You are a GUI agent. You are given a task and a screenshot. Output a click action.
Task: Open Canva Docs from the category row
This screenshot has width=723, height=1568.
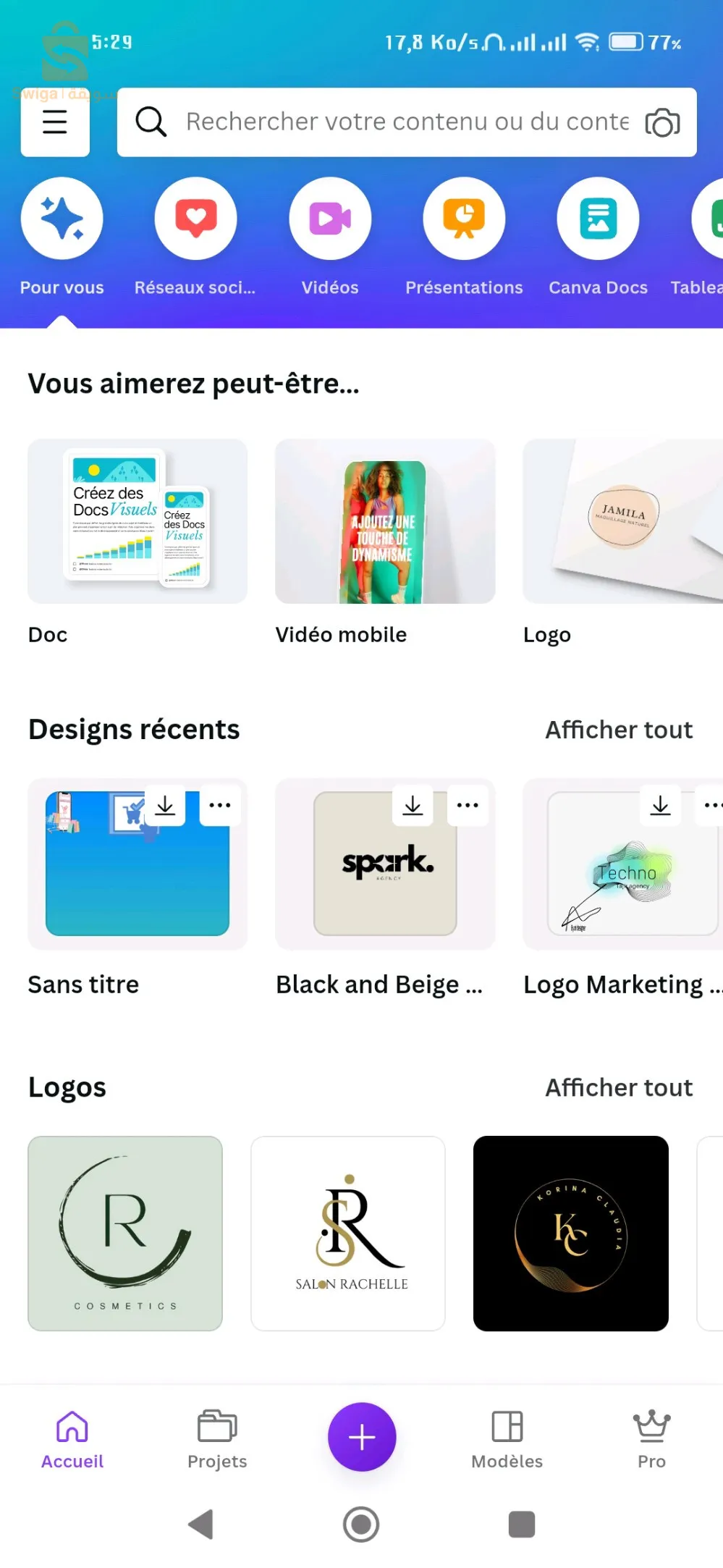pyautogui.click(x=598, y=218)
